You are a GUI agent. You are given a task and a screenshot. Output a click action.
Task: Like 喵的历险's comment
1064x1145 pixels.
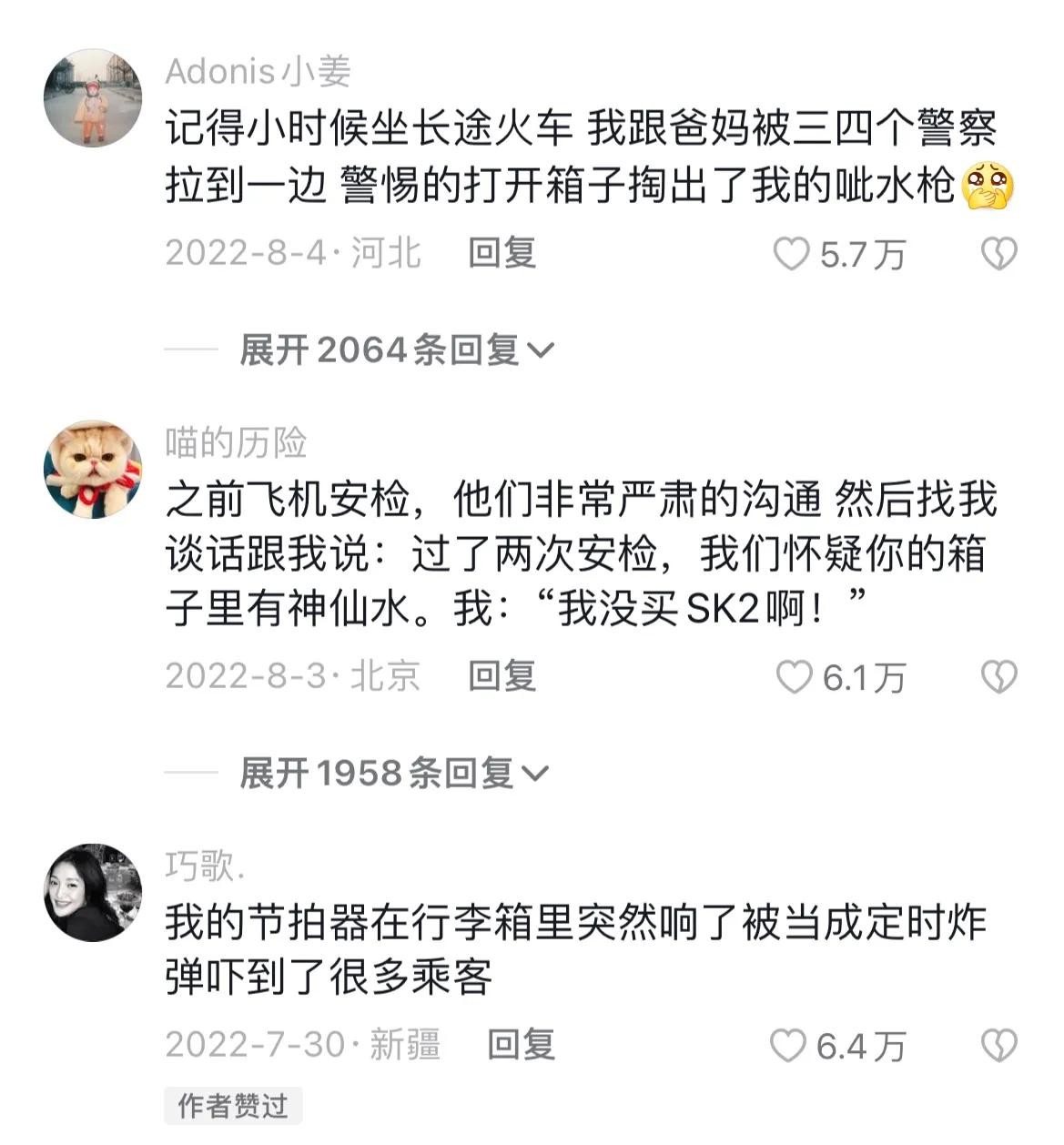(x=794, y=677)
